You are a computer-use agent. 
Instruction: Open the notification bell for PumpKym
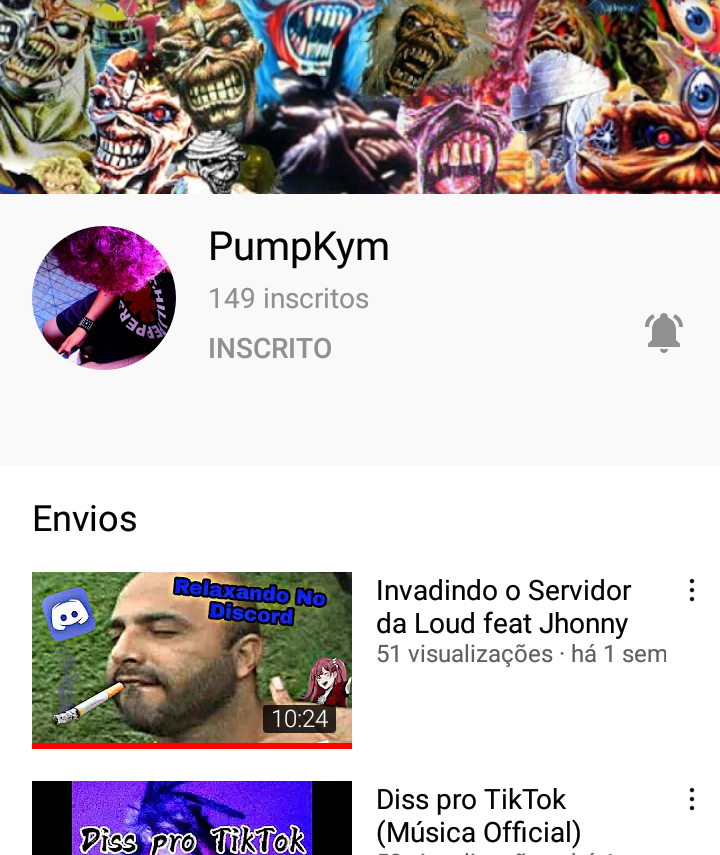[x=664, y=332]
